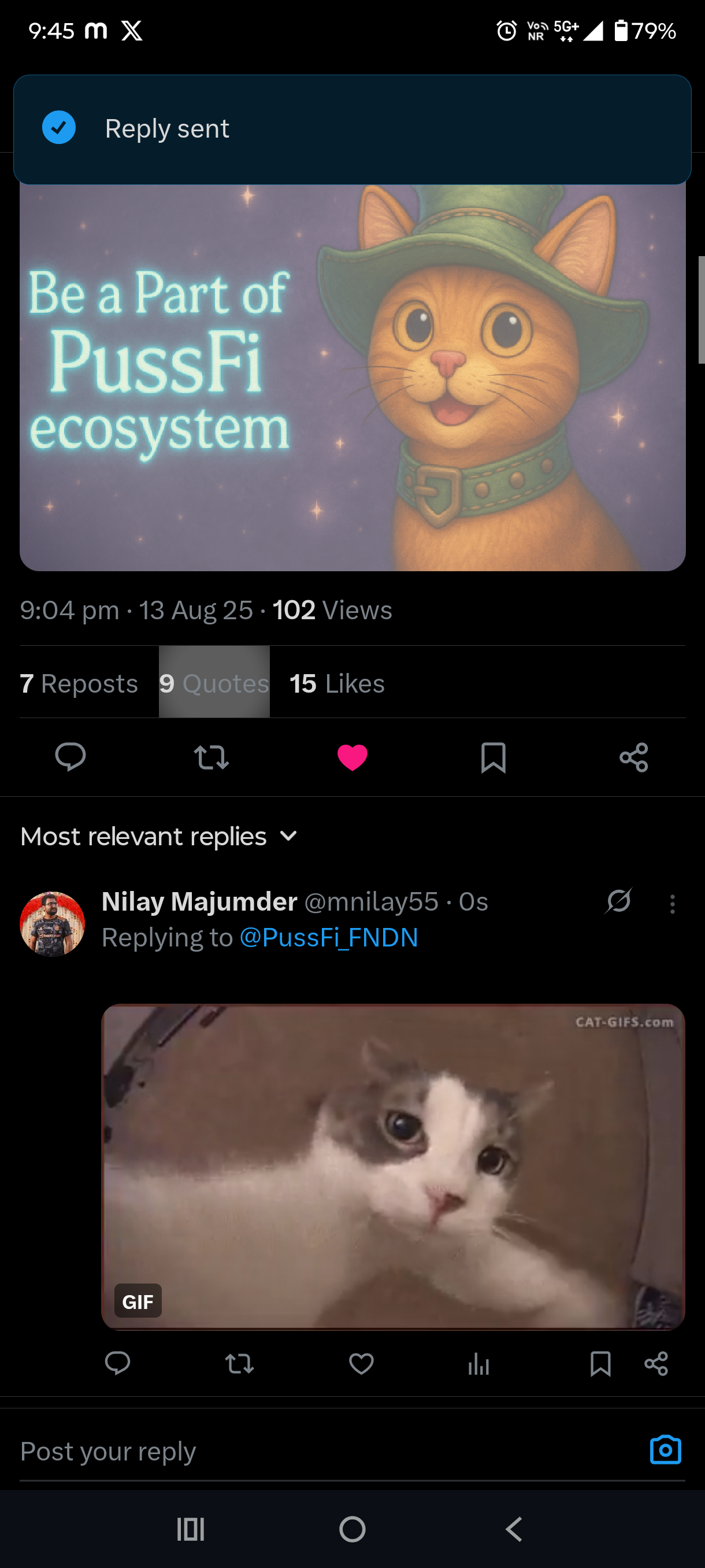Screen dimensions: 705x1568
Task: Like Nilay Majumder's reply
Action: coord(361,1363)
